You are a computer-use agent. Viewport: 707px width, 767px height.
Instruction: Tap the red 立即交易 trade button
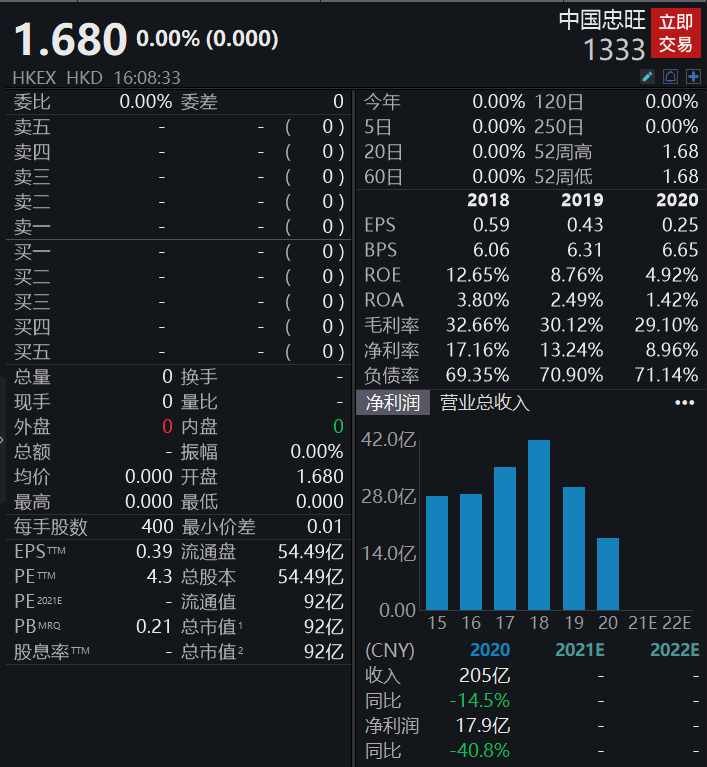(x=677, y=33)
